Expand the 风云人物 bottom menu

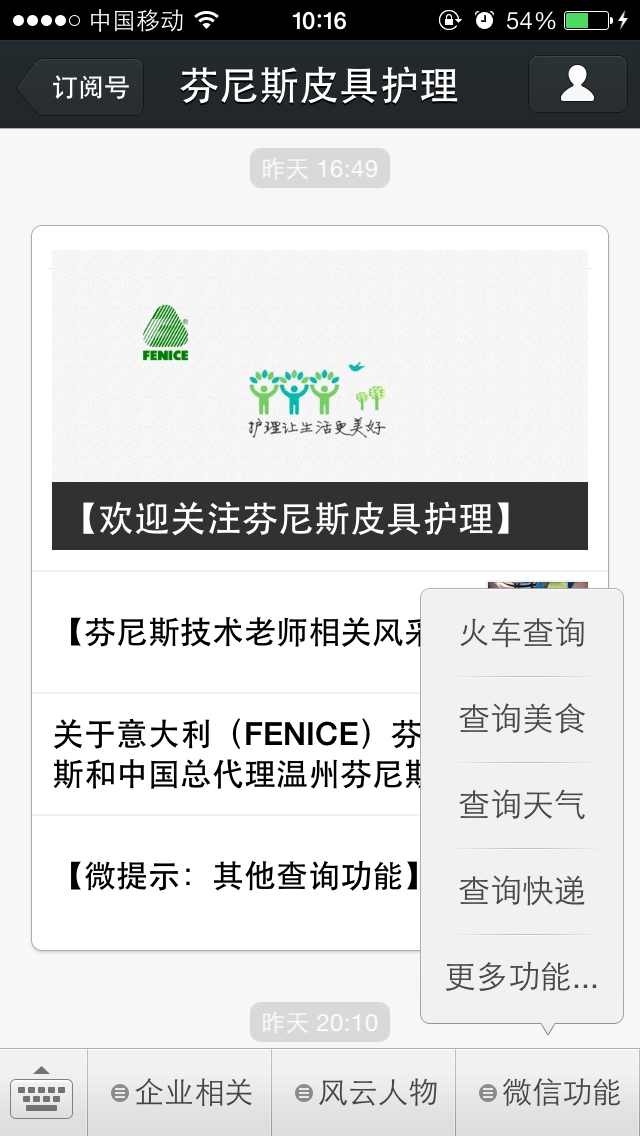click(364, 1093)
